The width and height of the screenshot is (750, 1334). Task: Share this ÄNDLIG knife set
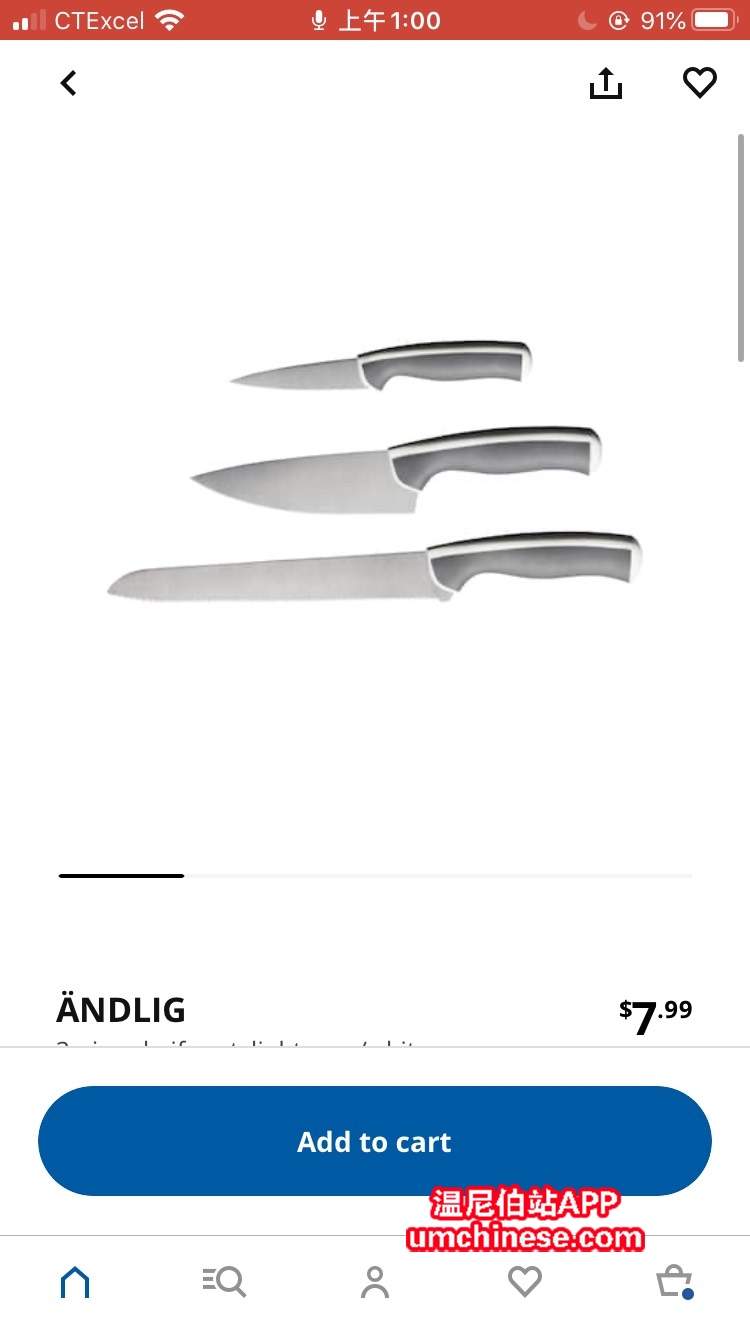click(x=605, y=84)
